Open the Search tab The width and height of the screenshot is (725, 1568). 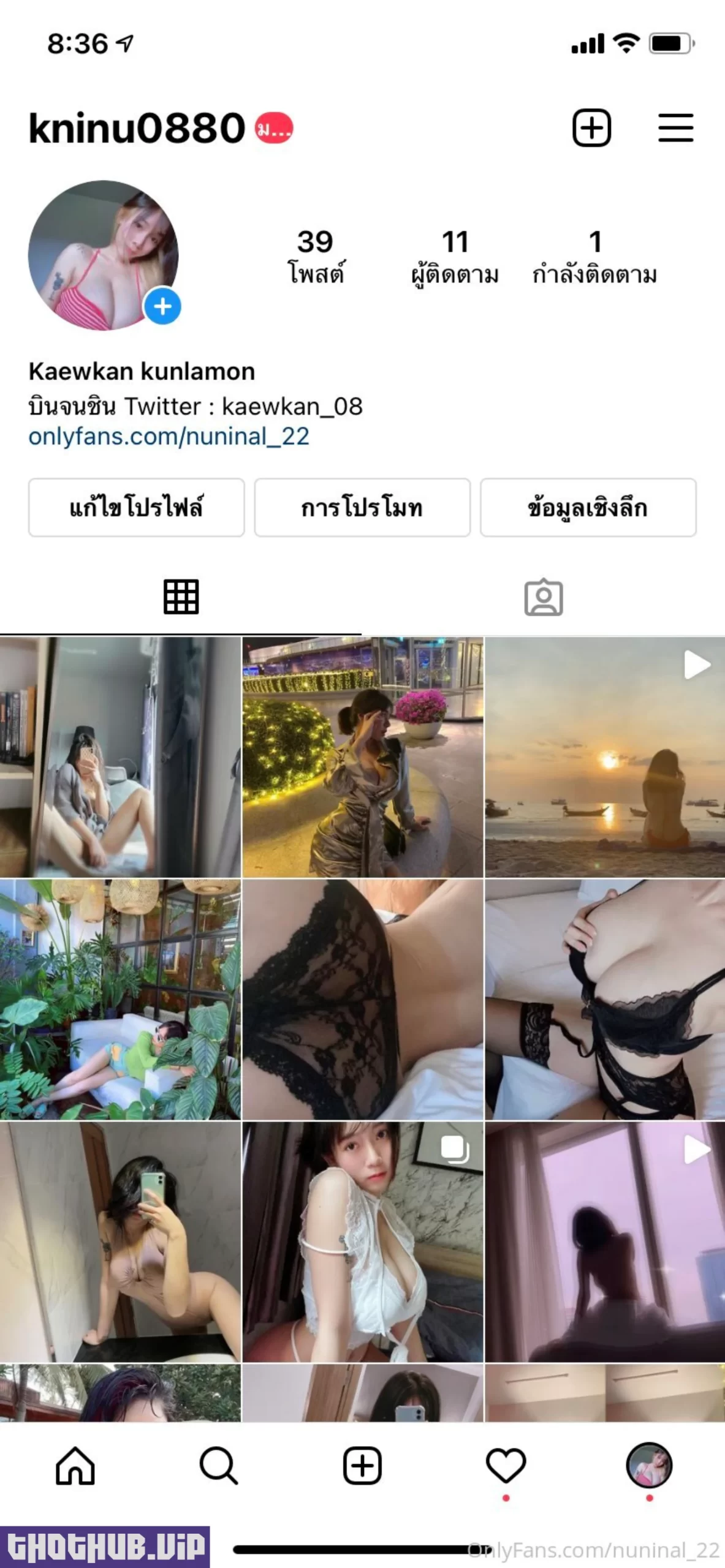pyautogui.click(x=219, y=1466)
